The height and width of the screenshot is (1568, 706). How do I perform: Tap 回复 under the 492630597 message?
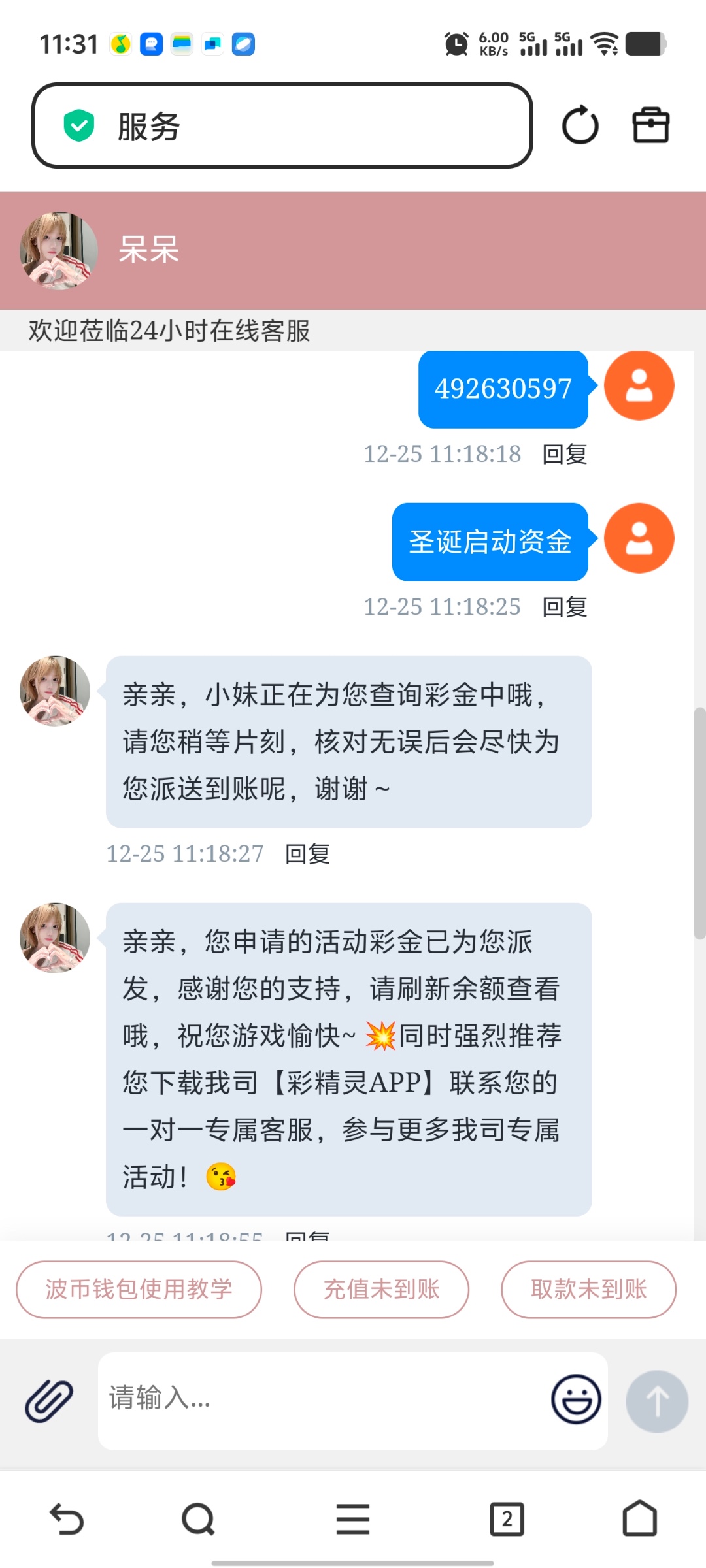(565, 454)
